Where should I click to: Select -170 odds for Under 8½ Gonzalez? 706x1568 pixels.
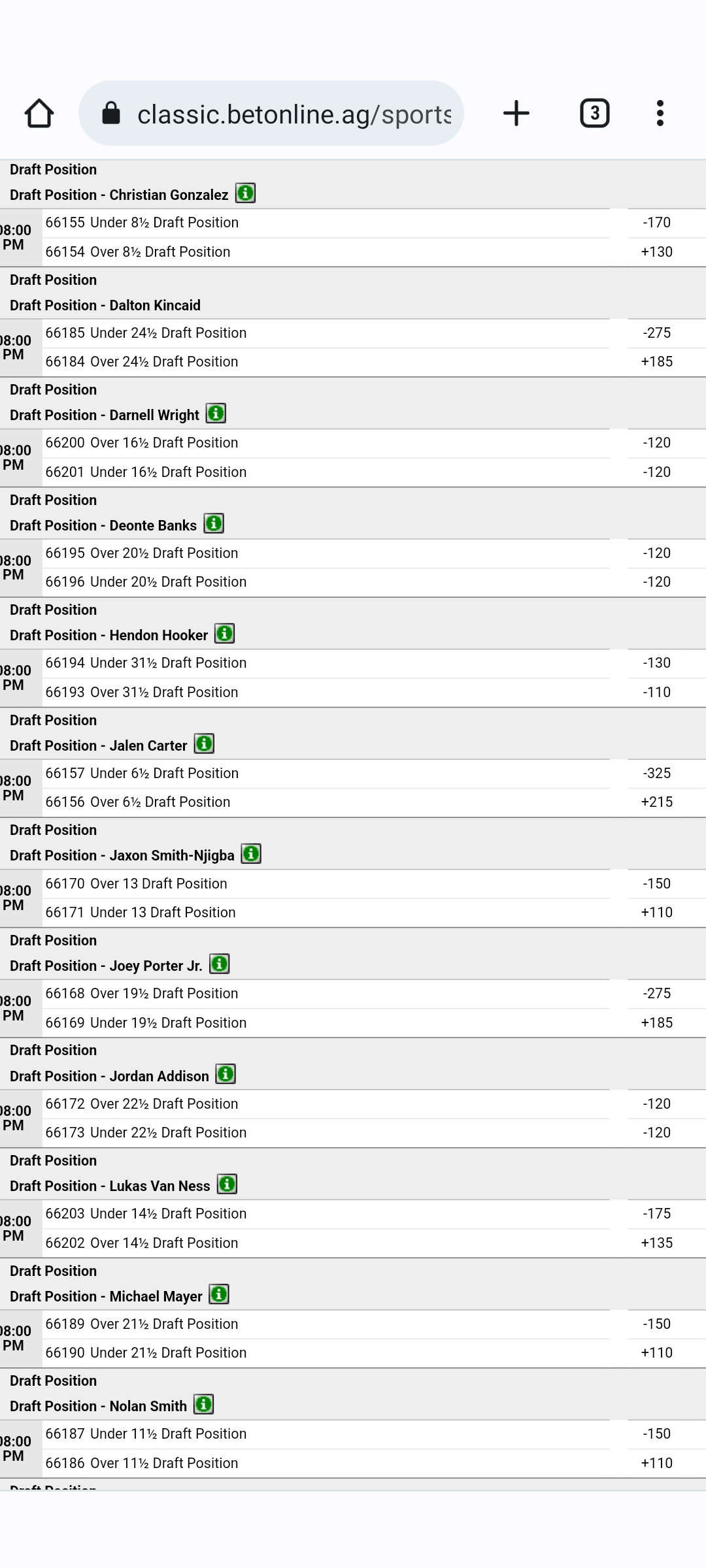[x=656, y=223]
